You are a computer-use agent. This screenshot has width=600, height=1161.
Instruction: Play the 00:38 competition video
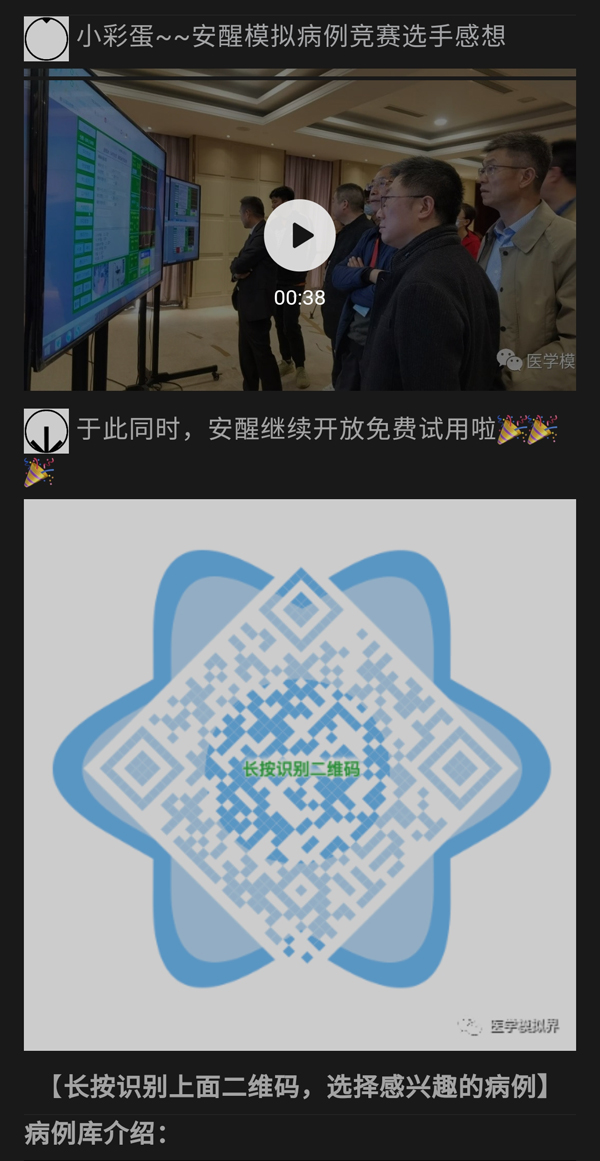pos(300,236)
